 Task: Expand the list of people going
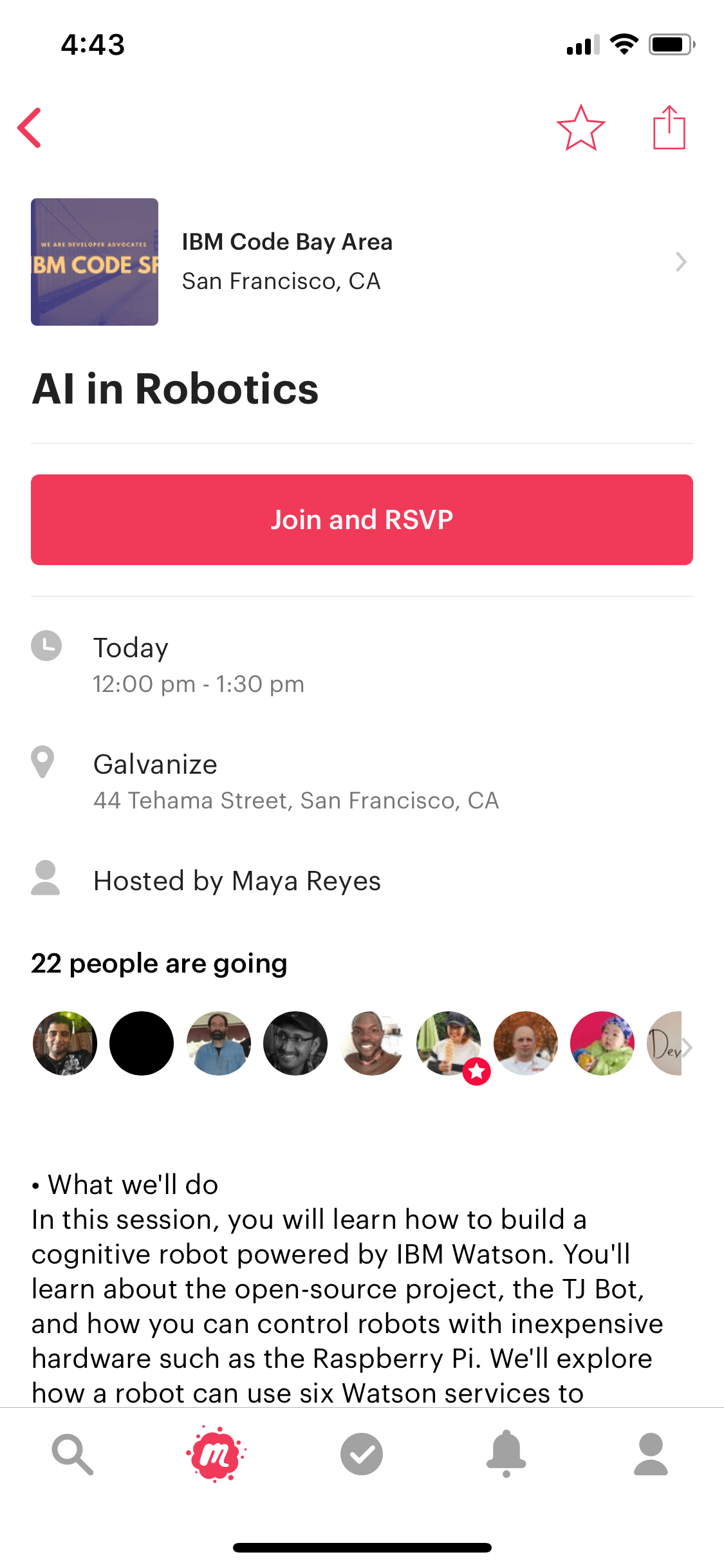tap(687, 1047)
